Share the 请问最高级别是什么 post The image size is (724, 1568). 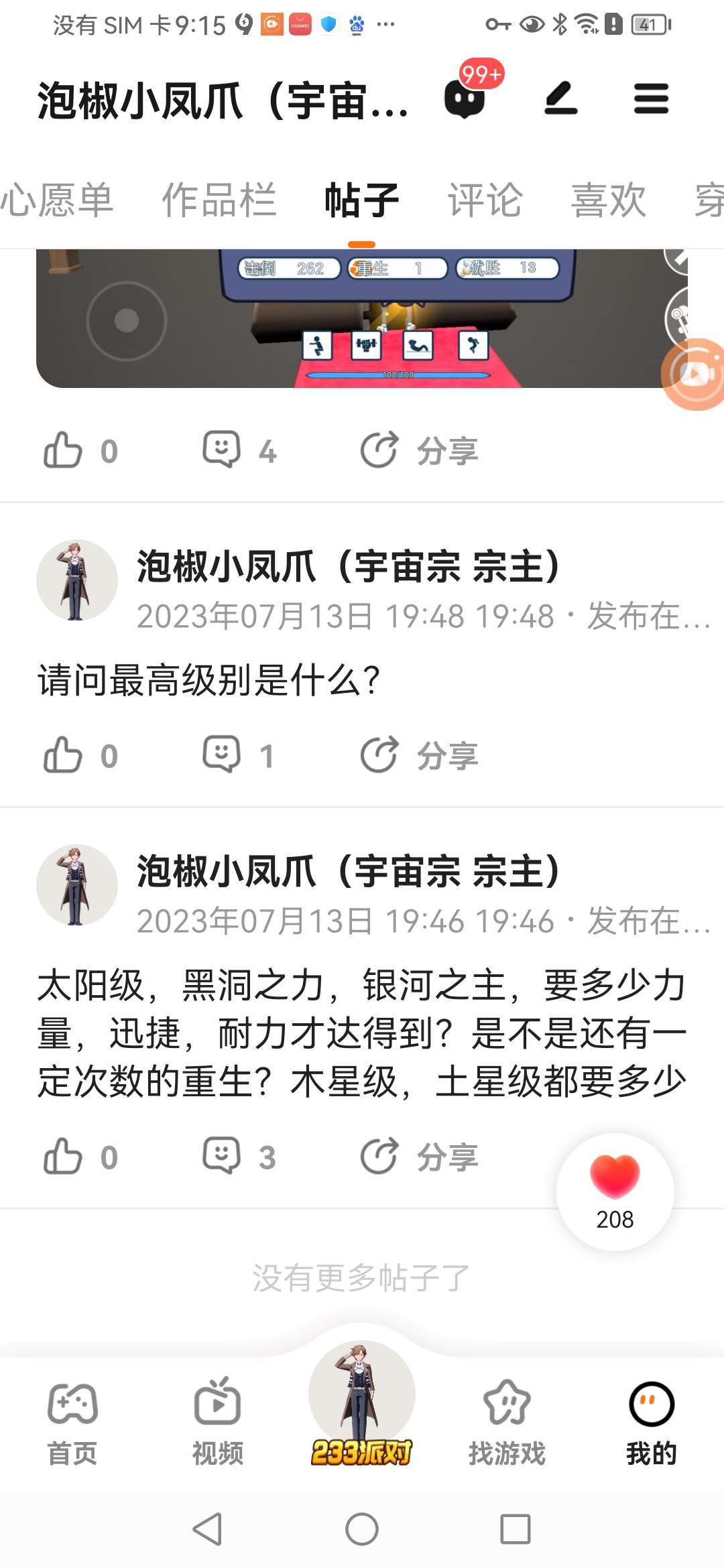(x=419, y=755)
